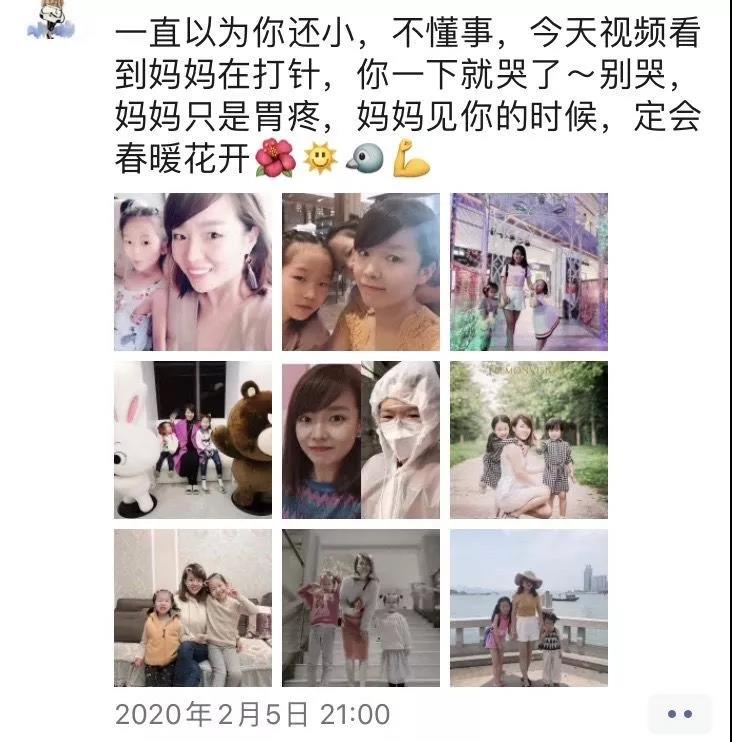Screen dimensions: 732x742
Task: Open seaside photo with woman in hat
Action: click(529, 608)
